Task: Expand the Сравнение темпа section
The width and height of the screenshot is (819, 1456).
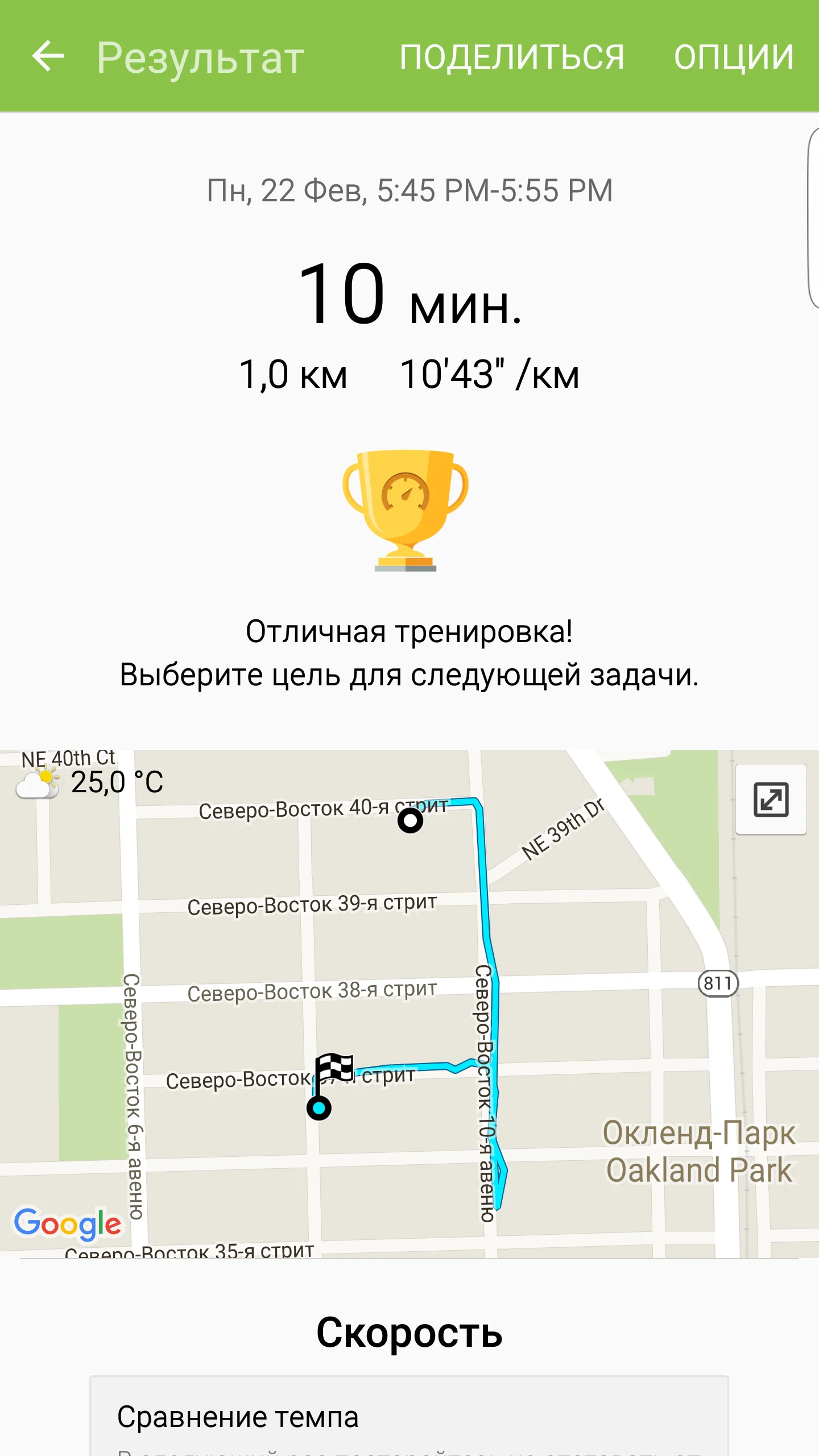Action: (x=238, y=1417)
